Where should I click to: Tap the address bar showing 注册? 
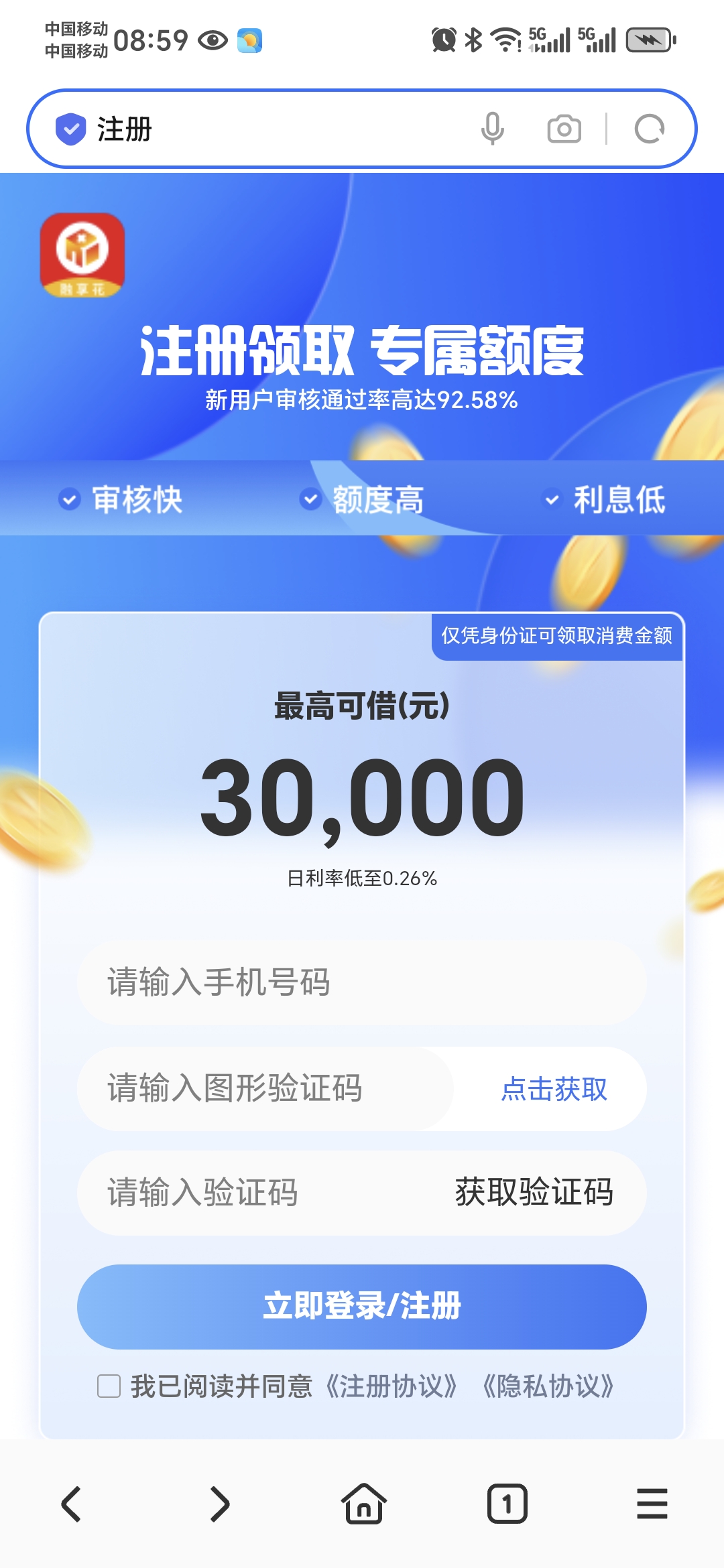click(268, 129)
